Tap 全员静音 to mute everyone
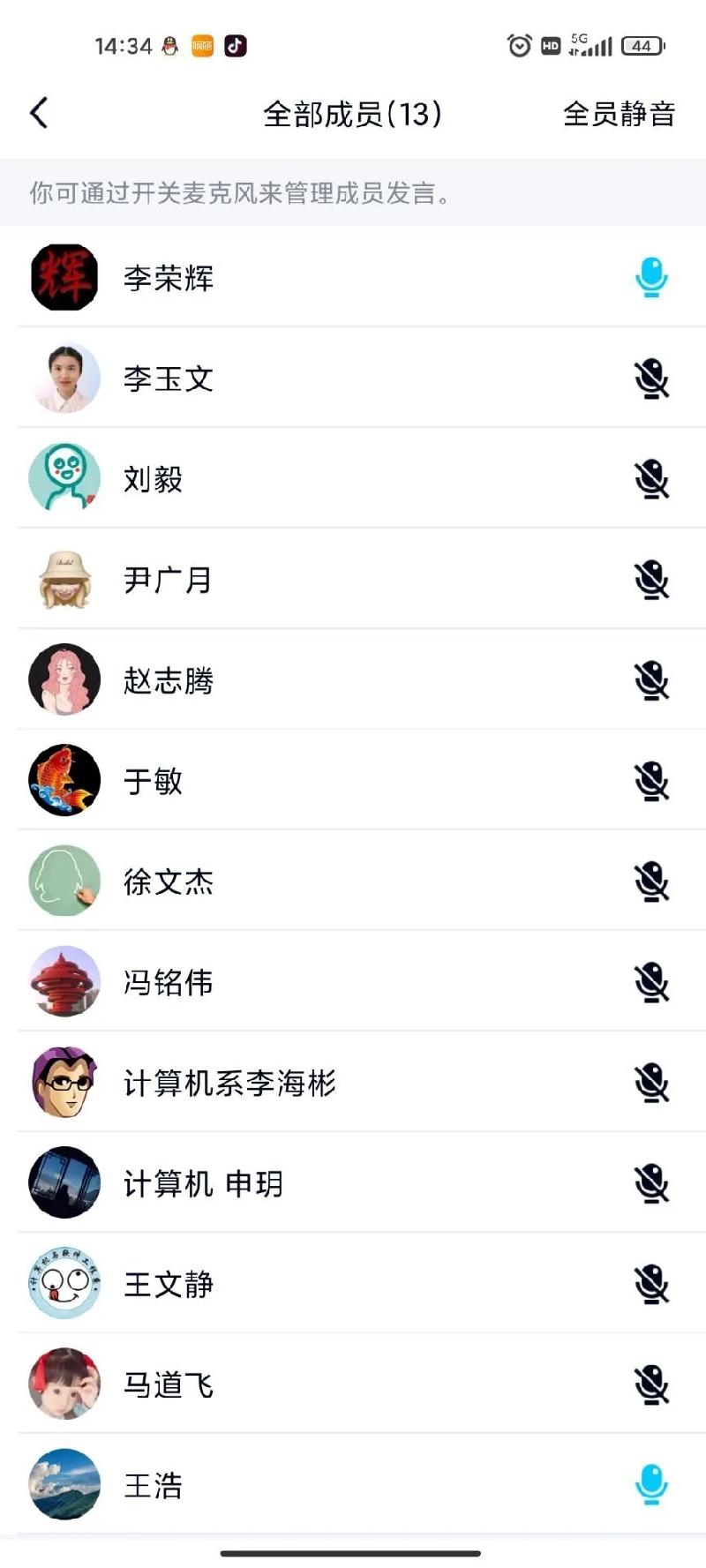The width and height of the screenshot is (706, 1568). 619,114
